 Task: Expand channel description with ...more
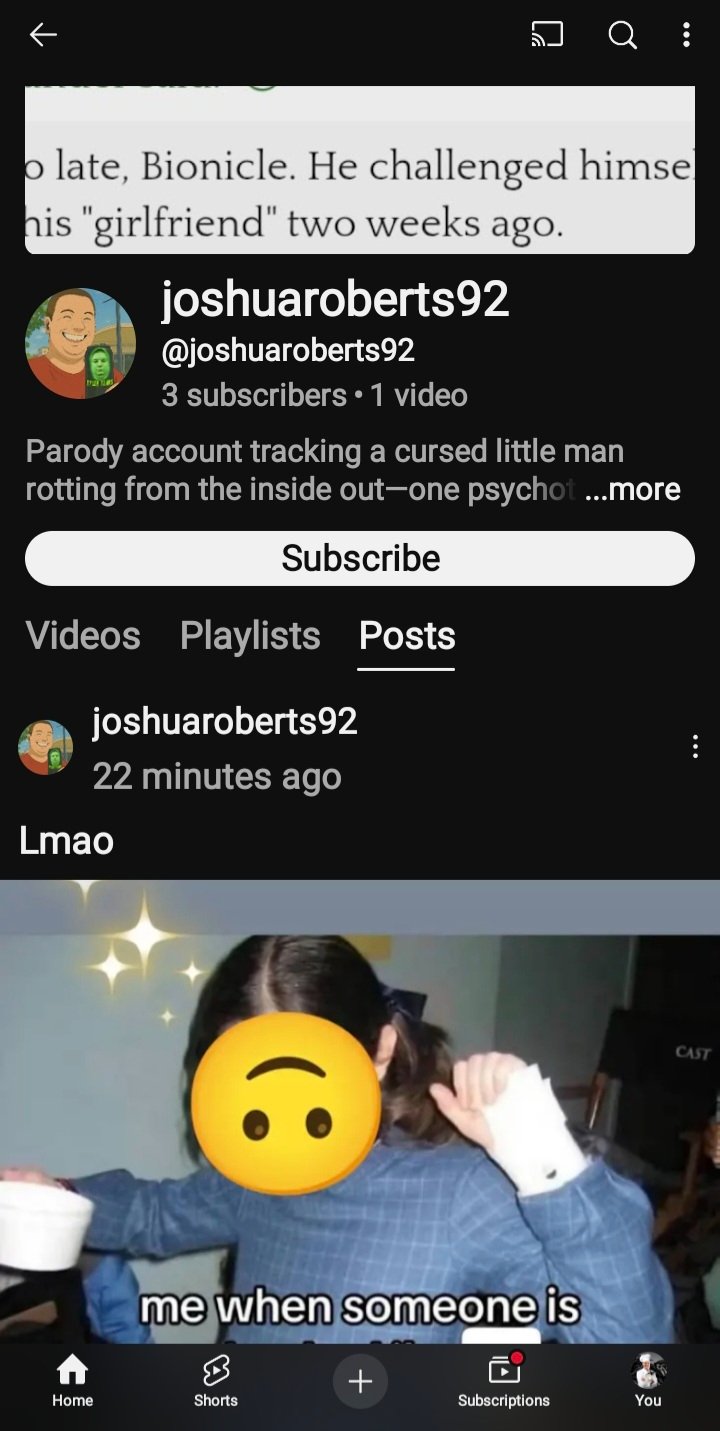pos(632,489)
